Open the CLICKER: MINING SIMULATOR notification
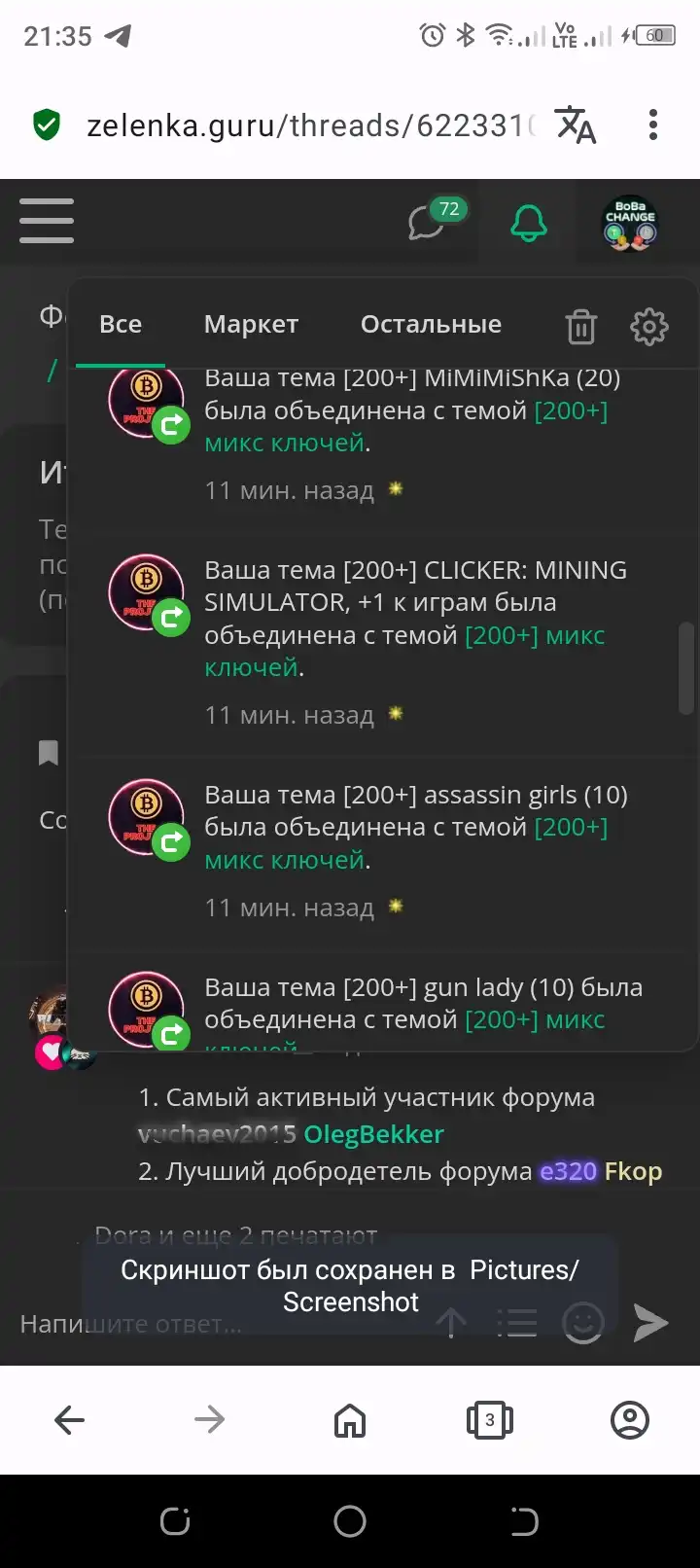This screenshot has height=1568, width=700. point(387,642)
